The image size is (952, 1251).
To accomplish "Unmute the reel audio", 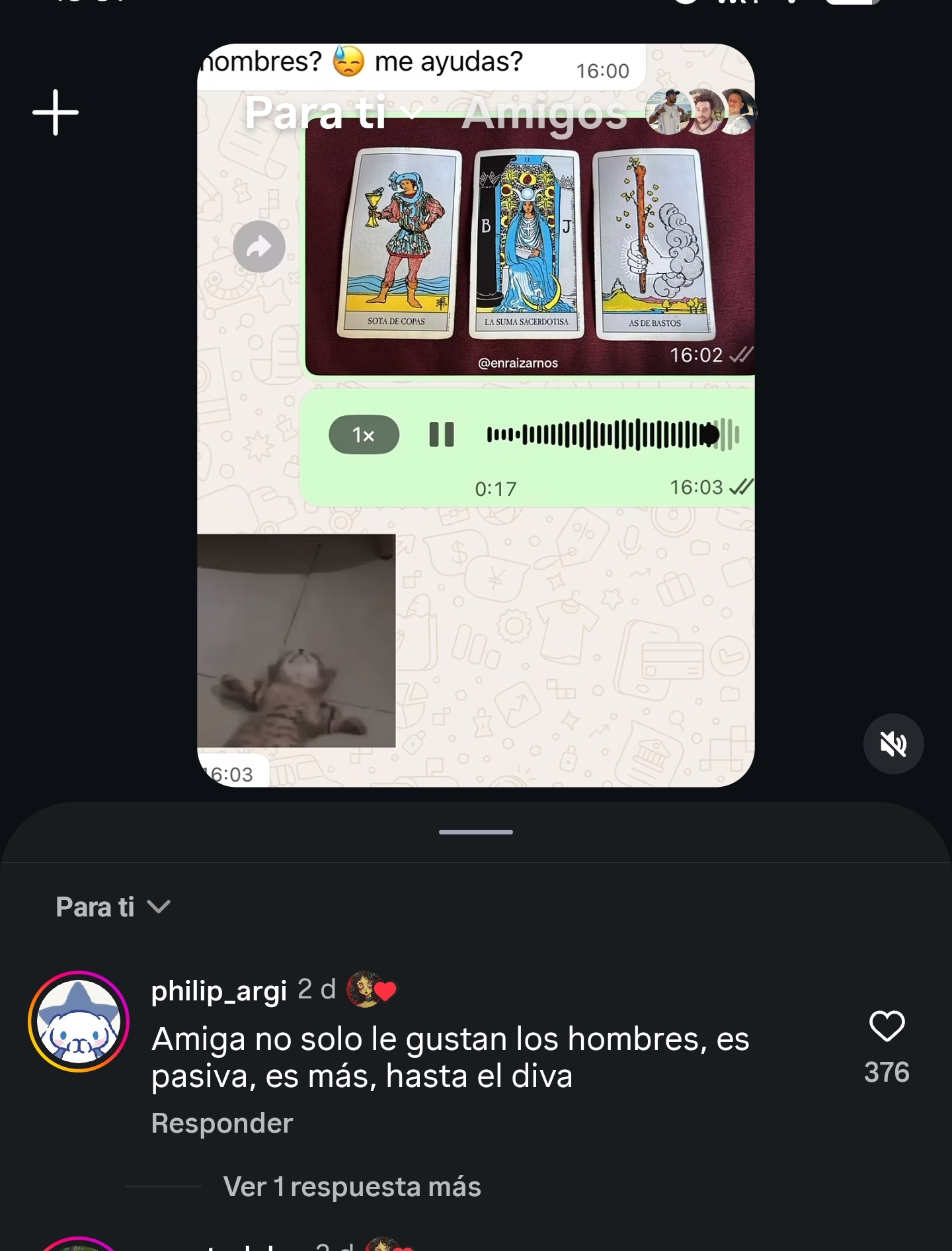I will pos(893,744).
